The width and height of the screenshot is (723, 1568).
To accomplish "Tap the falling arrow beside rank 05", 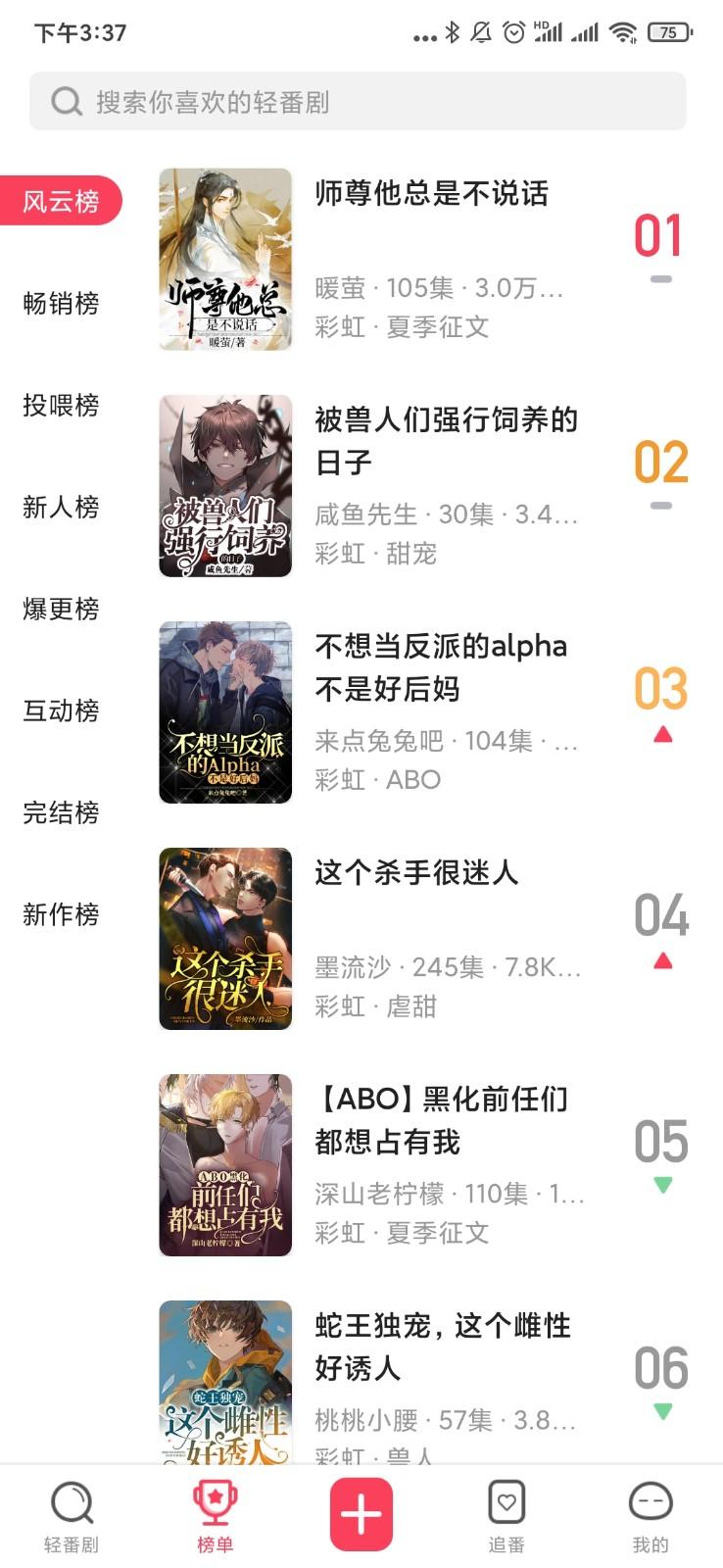I will [662, 1185].
